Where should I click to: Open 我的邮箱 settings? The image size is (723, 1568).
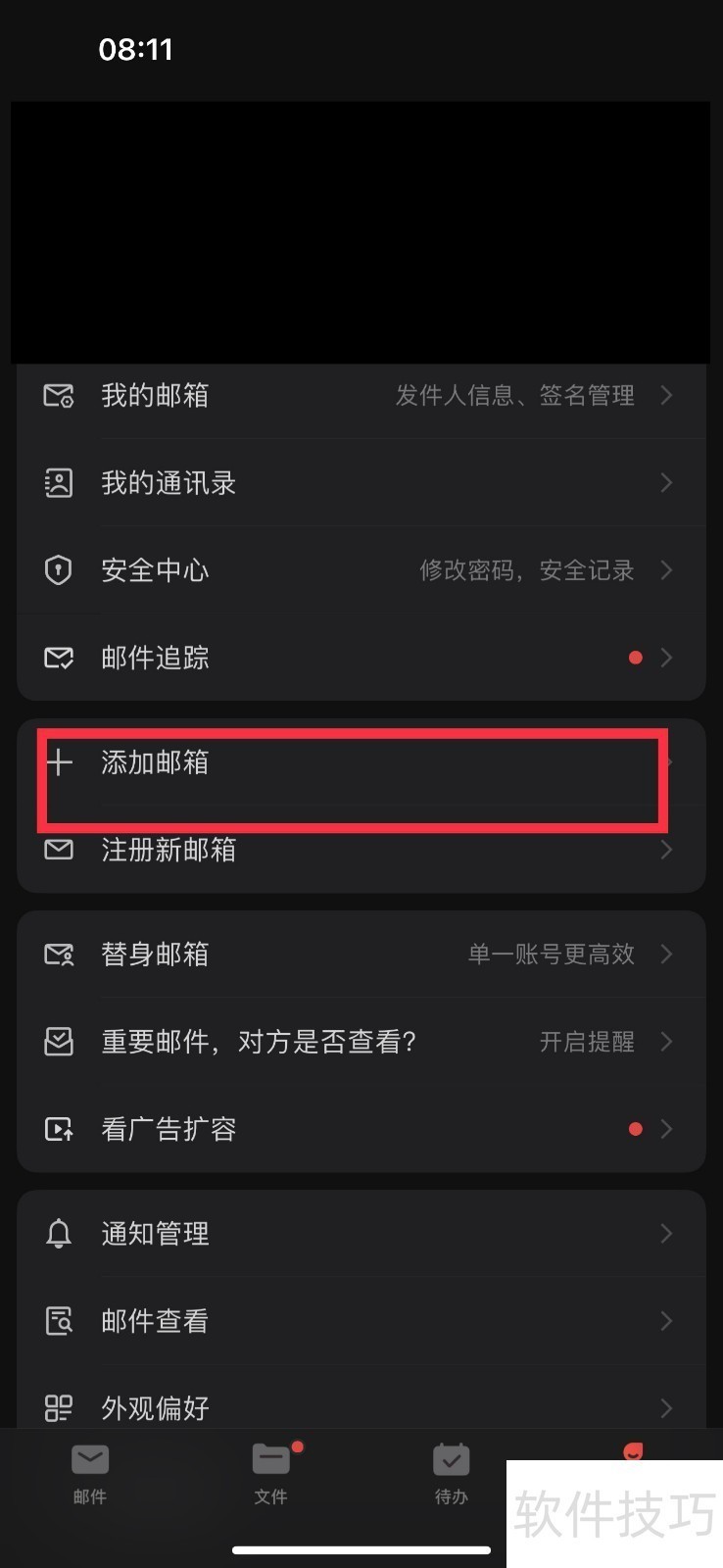(361, 396)
